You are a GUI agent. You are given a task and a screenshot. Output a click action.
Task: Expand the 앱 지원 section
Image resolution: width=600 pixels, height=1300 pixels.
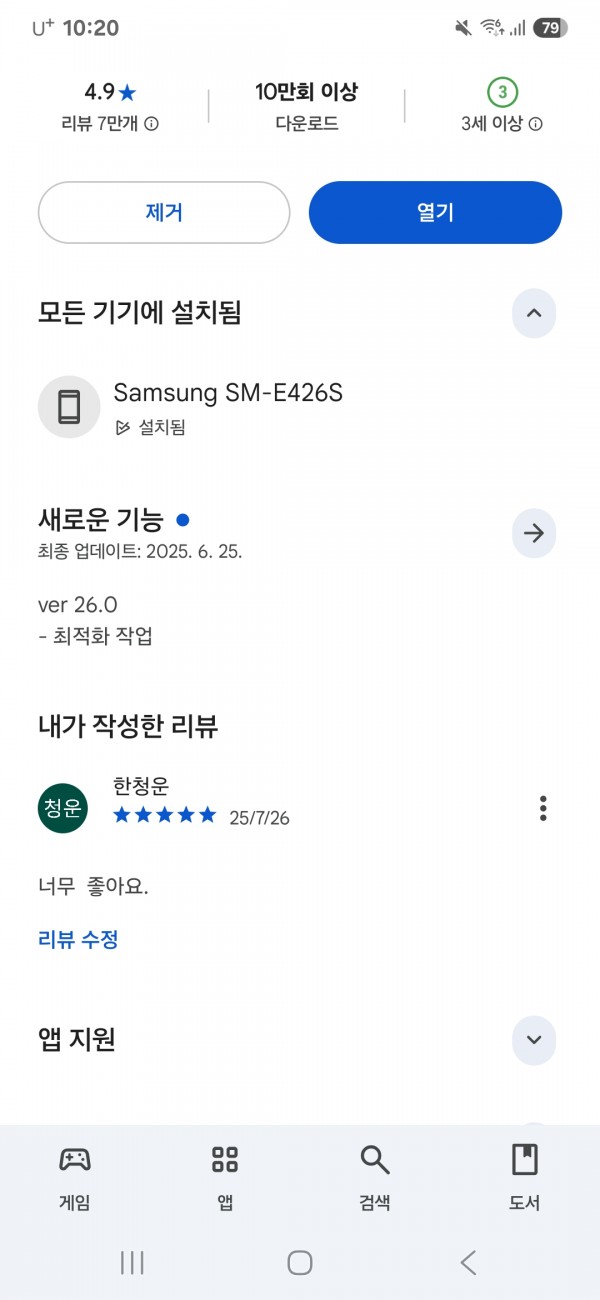pyautogui.click(x=534, y=1040)
